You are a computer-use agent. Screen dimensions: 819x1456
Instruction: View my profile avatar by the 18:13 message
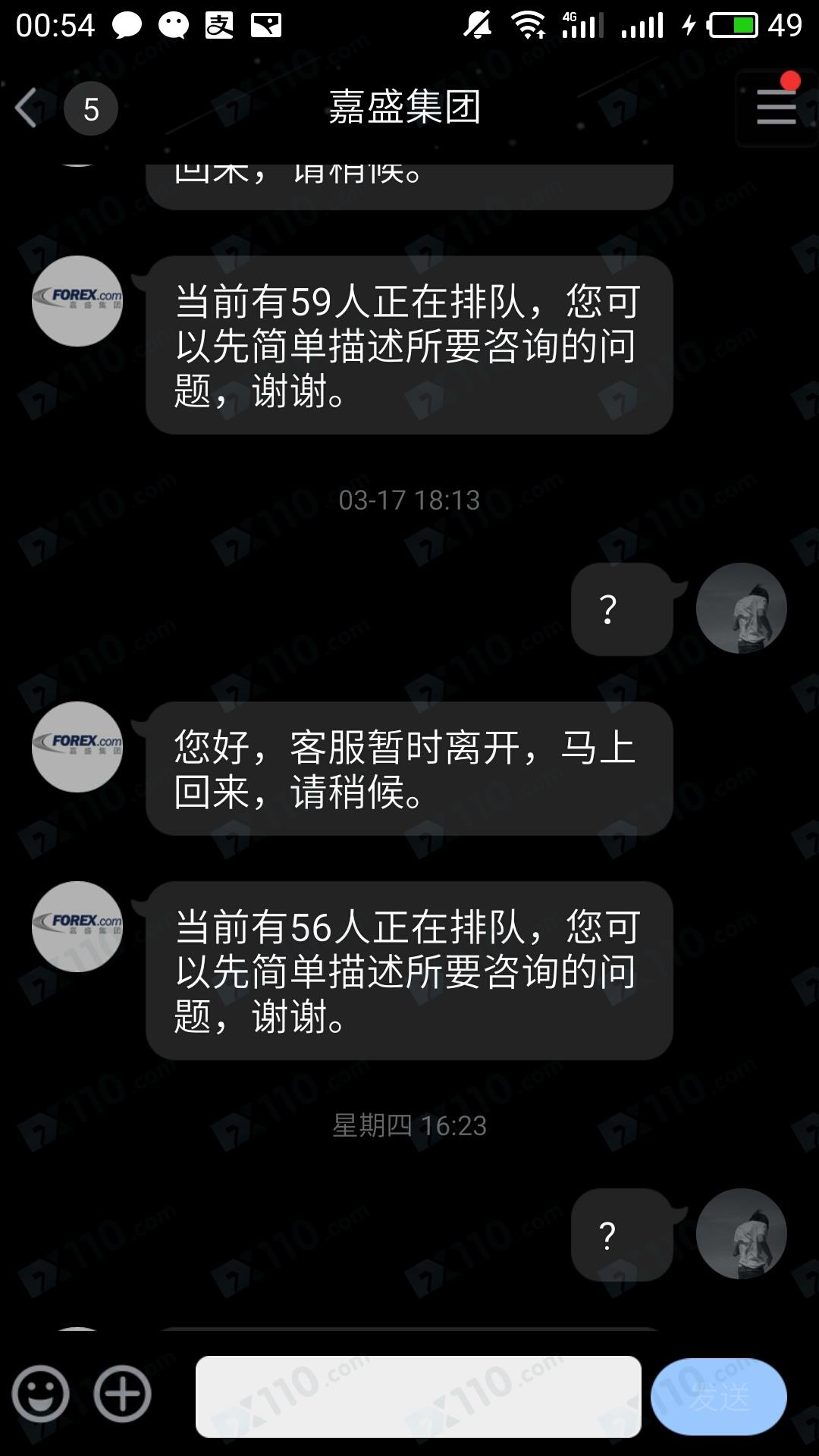click(741, 608)
